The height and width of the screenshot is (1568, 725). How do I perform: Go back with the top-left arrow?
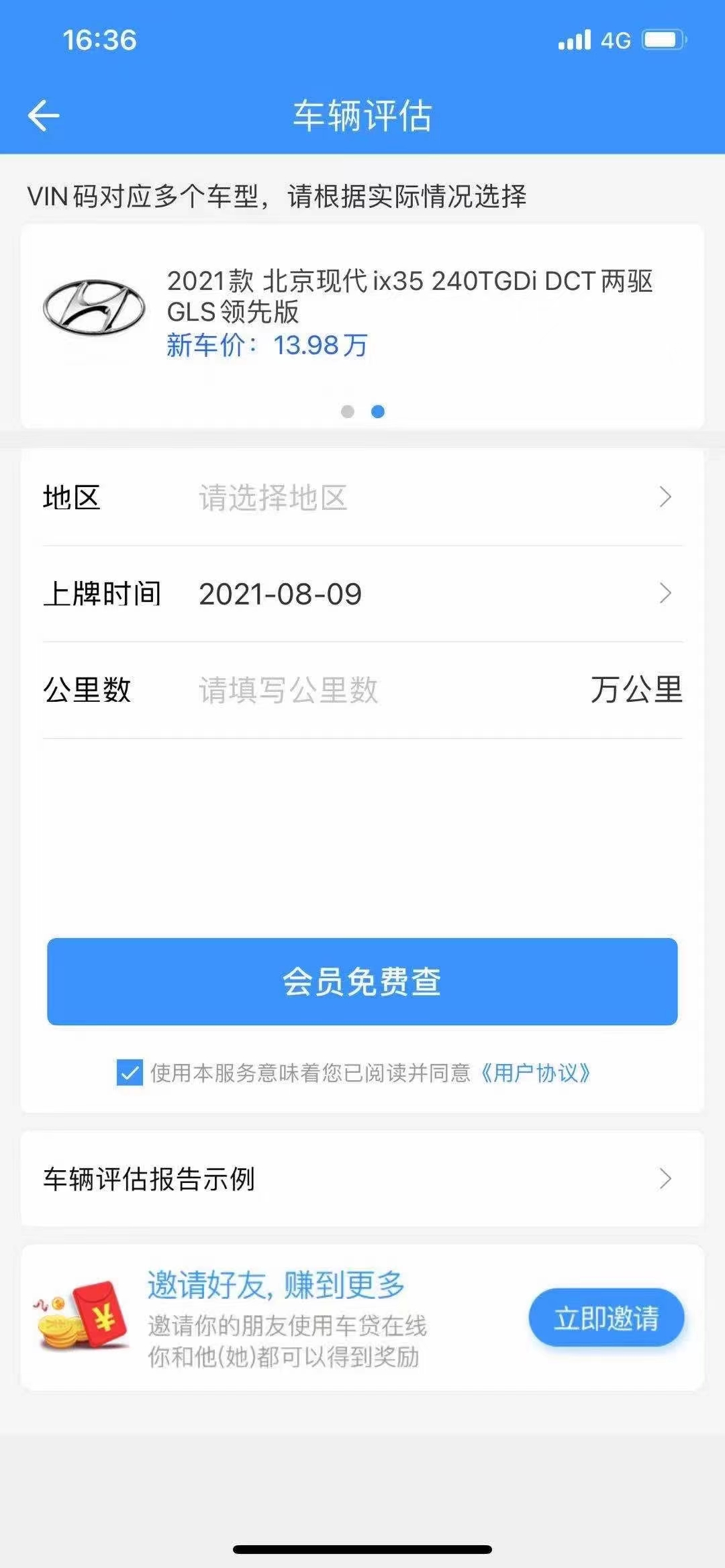pos(44,115)
